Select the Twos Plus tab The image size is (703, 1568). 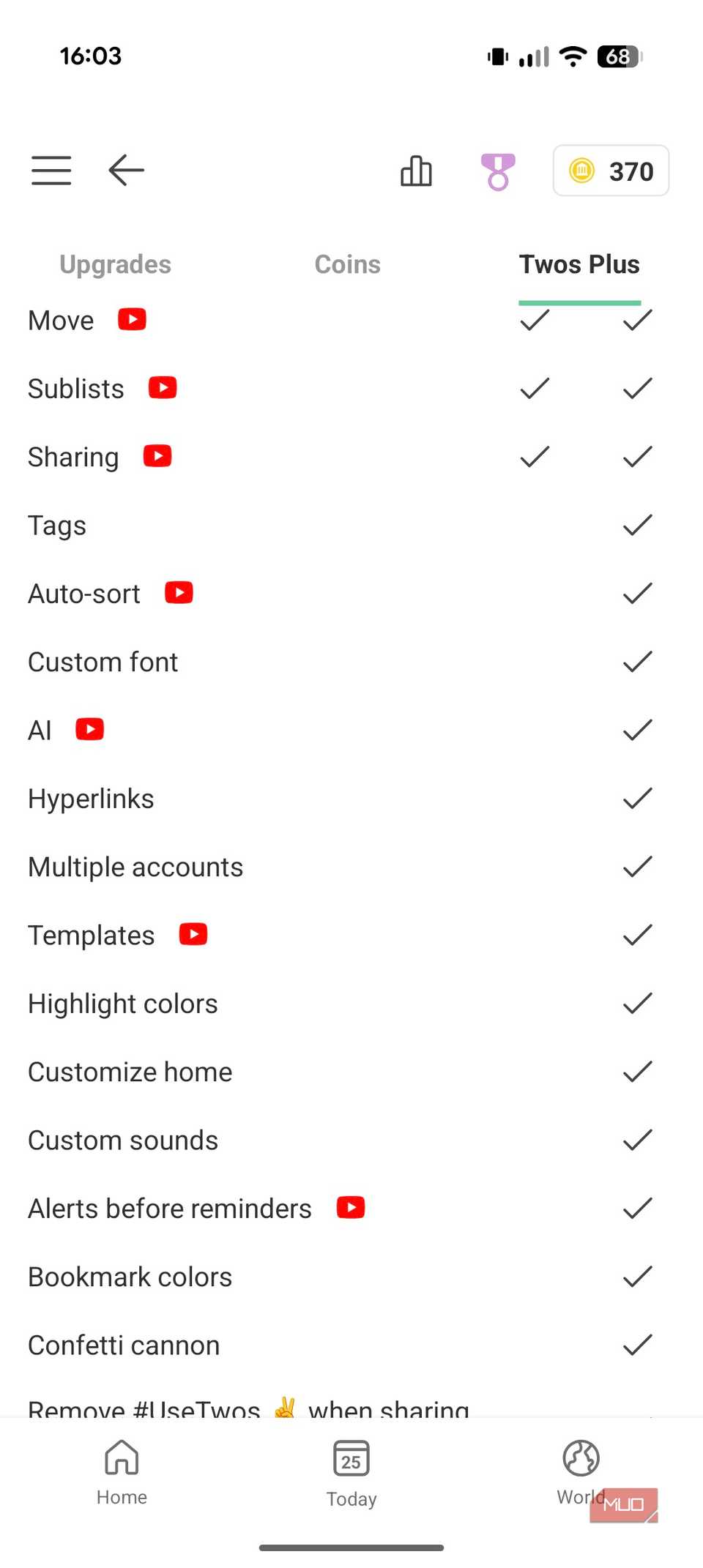(x=579, y=264)
